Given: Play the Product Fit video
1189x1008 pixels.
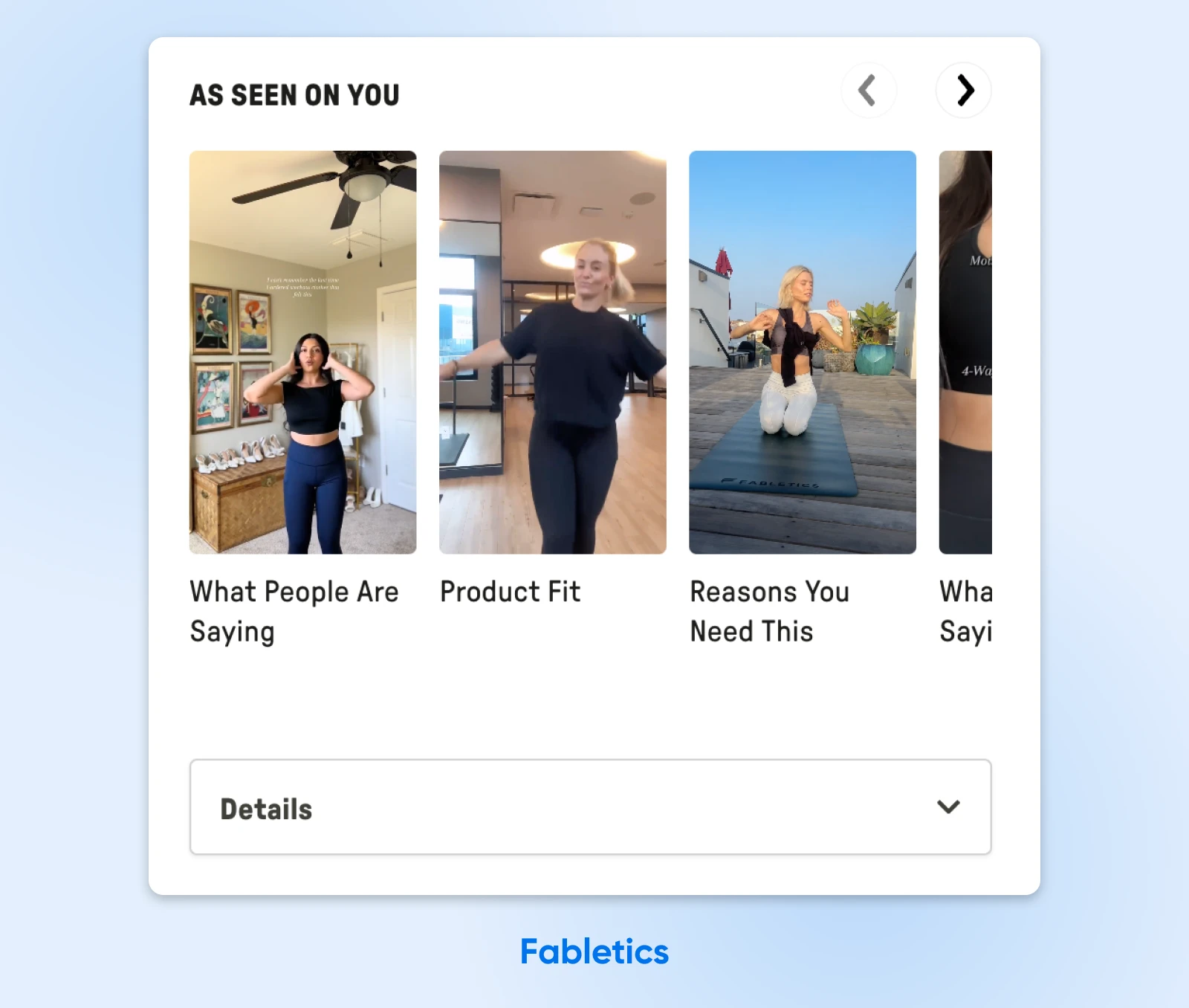Looking at the screenshot, I should pos(552,352).
